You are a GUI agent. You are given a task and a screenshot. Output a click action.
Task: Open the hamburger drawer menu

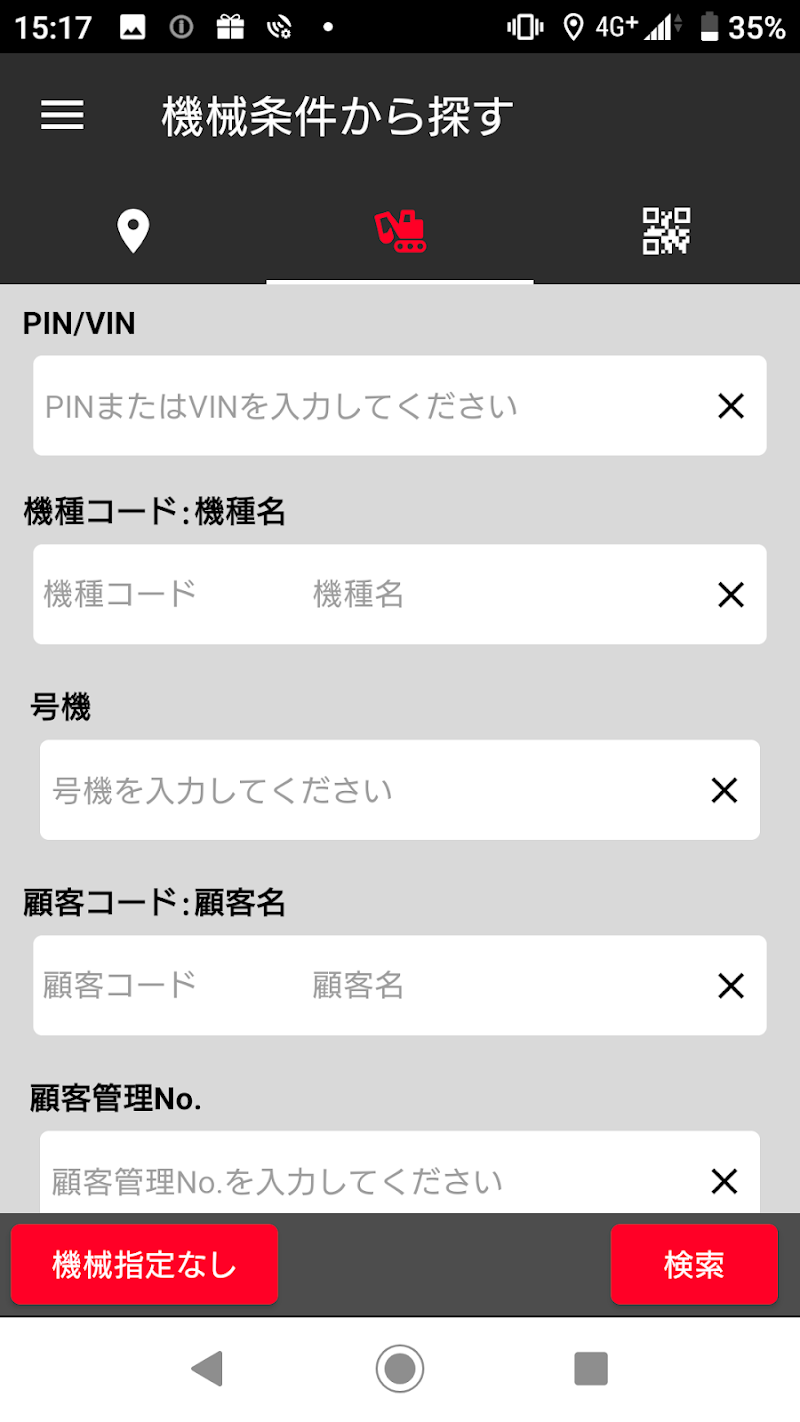tap(62, 116)
